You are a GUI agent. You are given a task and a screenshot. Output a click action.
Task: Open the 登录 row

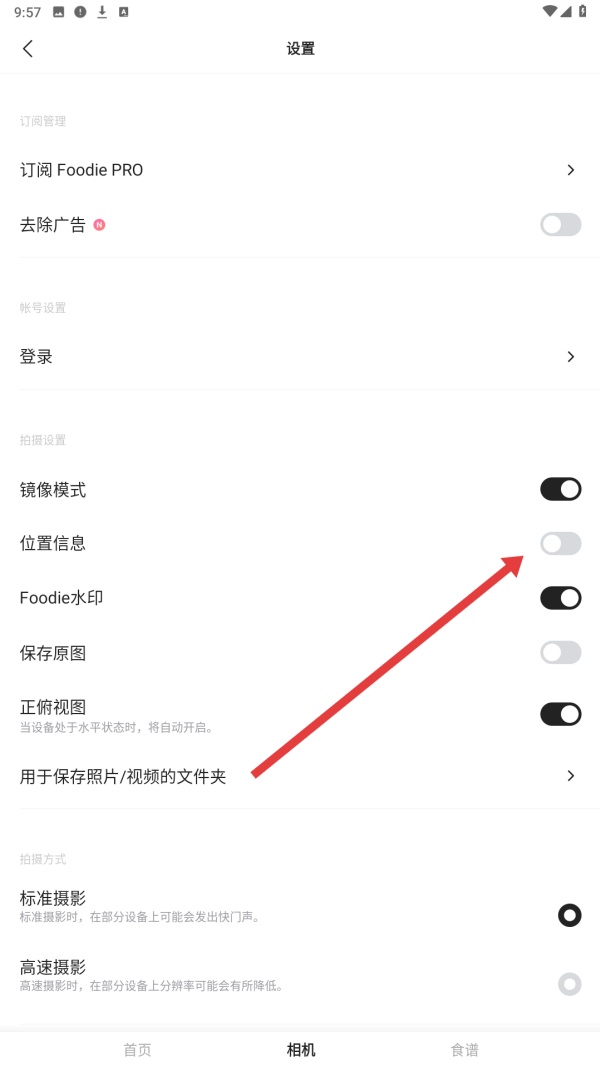pyautogui.click(x=300, y=357)
